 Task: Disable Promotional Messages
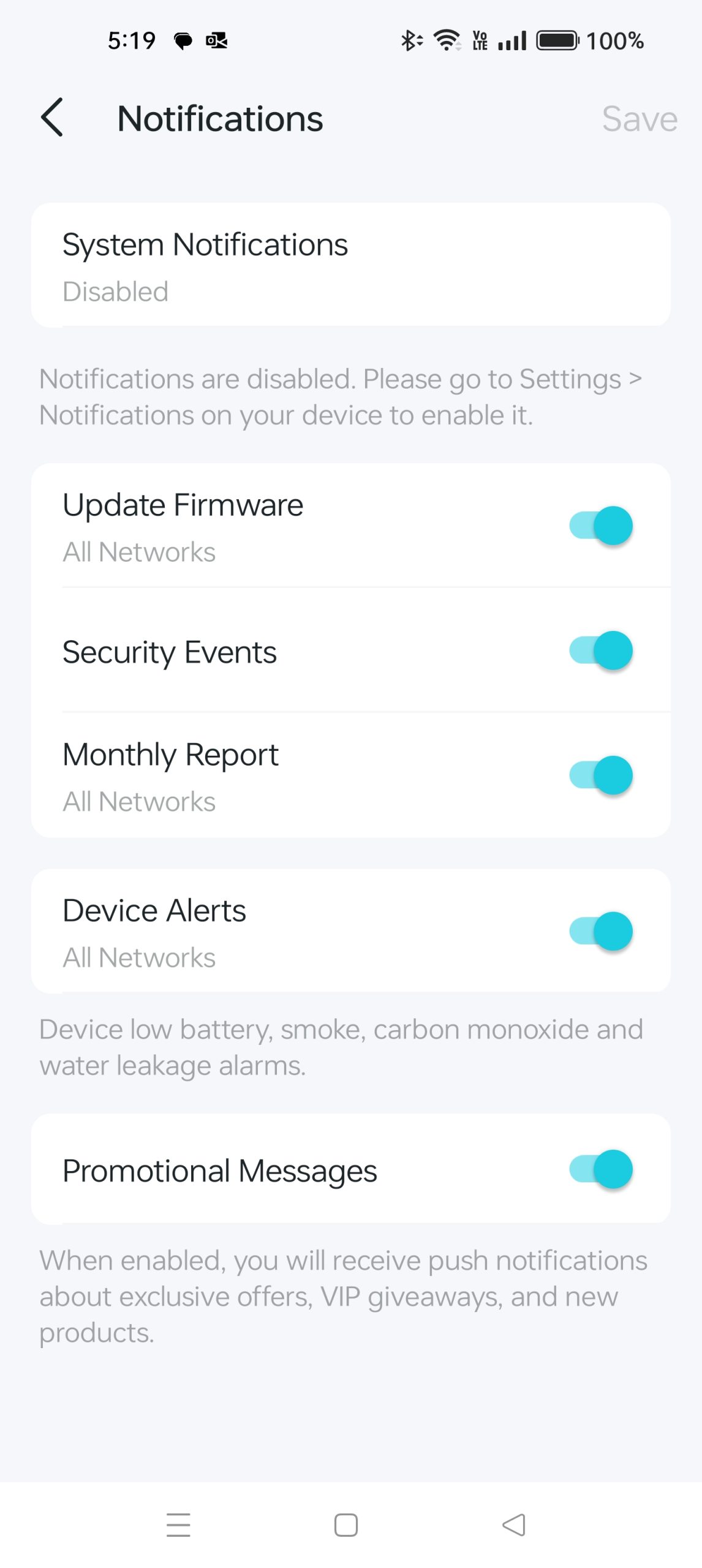click(601, 1169)
